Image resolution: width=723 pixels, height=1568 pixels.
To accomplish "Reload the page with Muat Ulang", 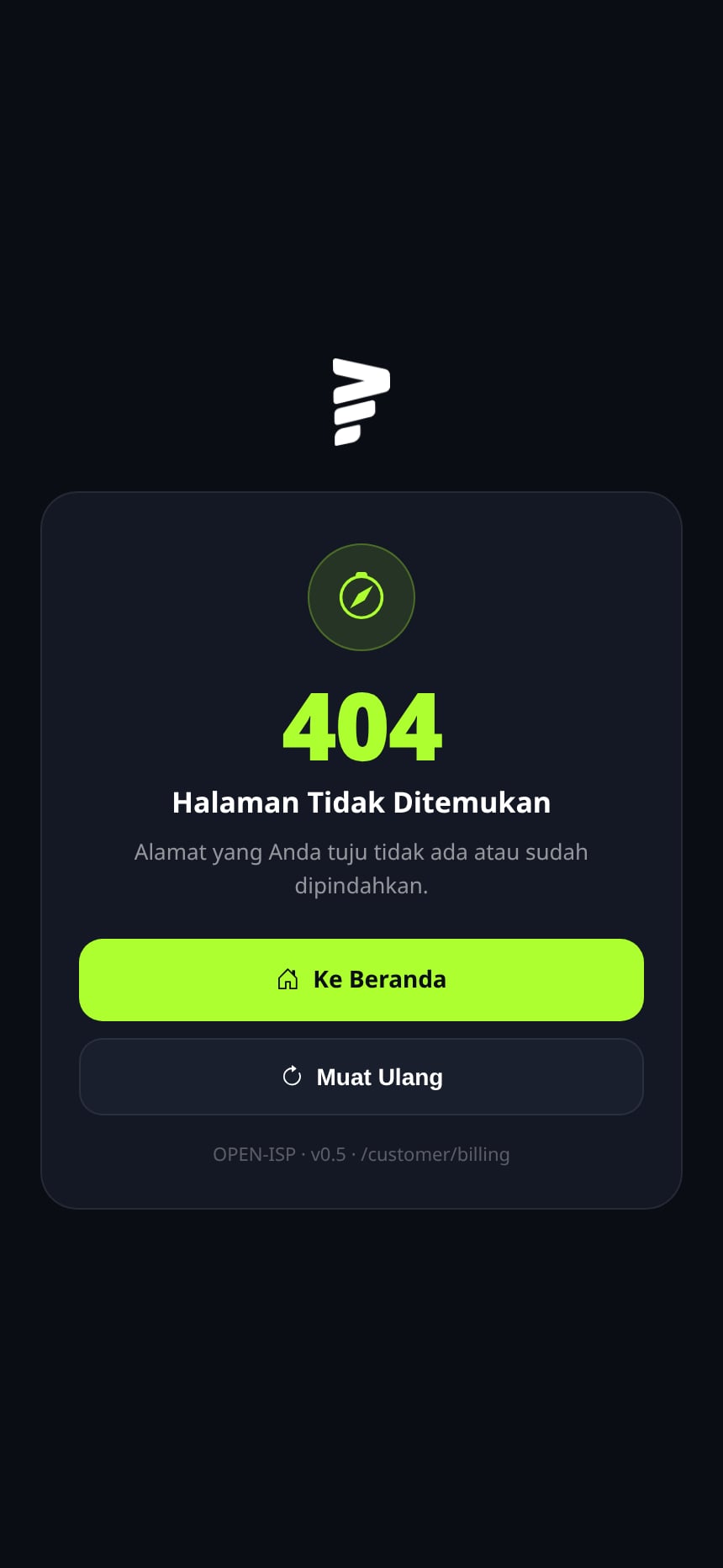I will point(361,1077).
